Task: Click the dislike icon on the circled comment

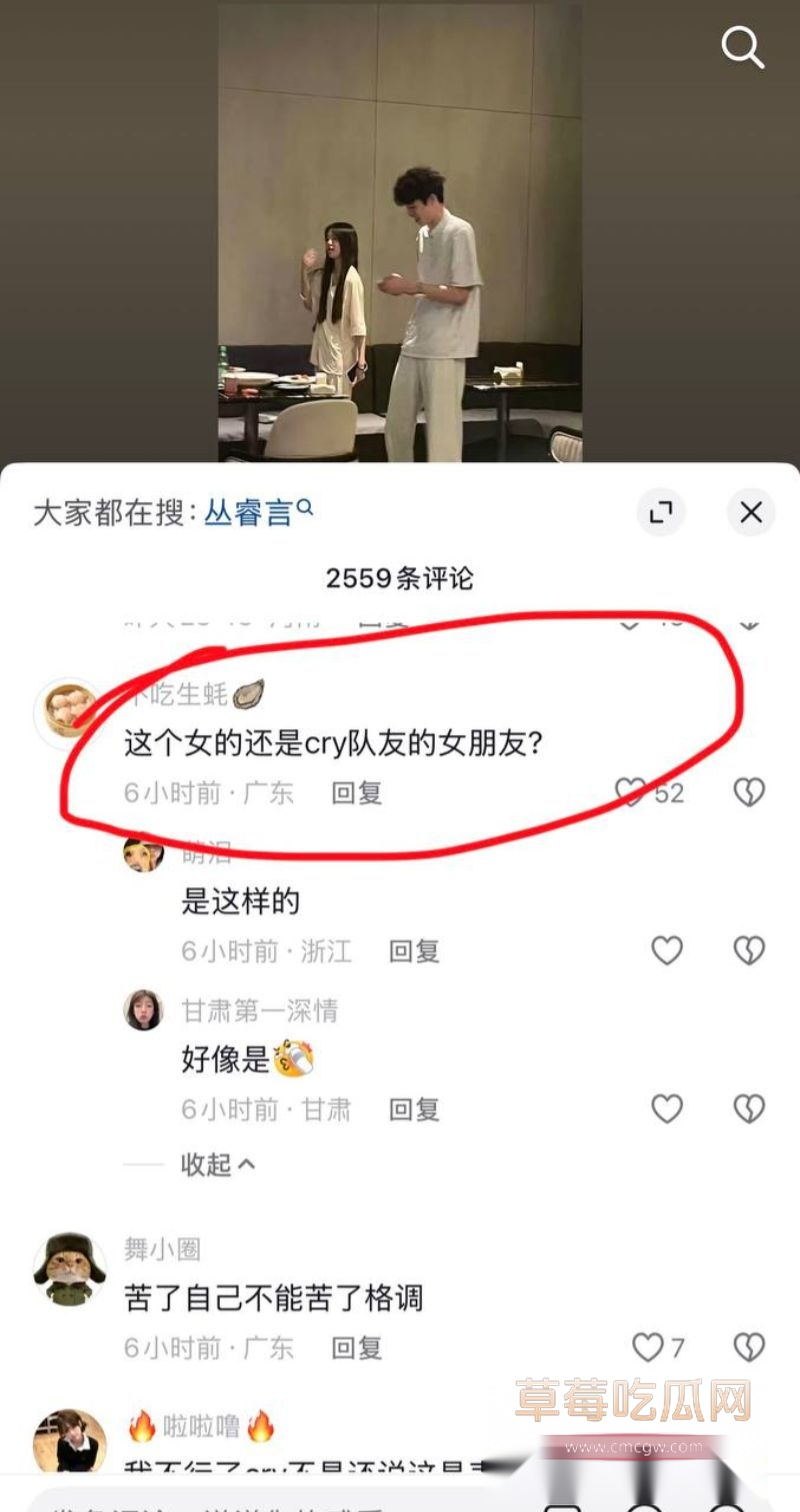Action: 748,793
